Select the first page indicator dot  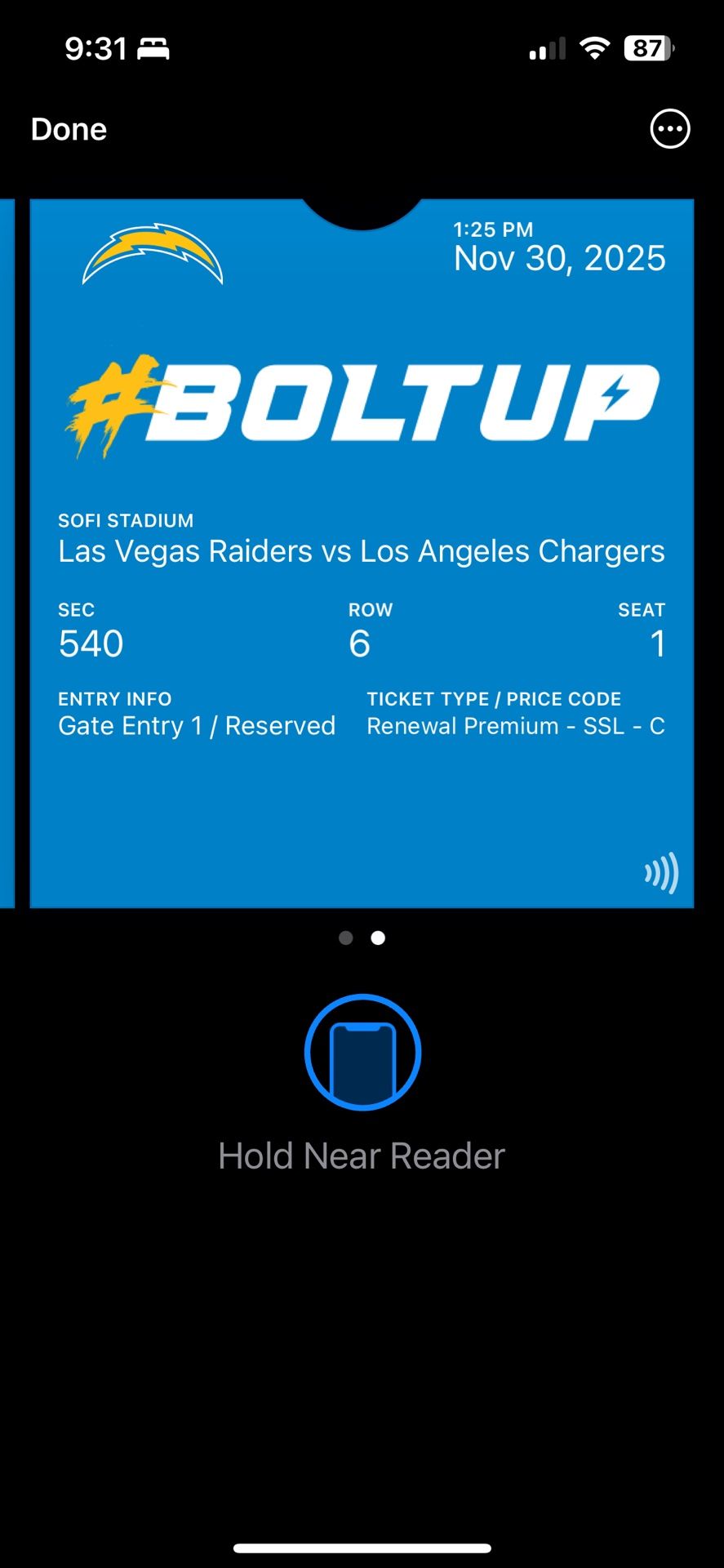click(x=345, y=938)
